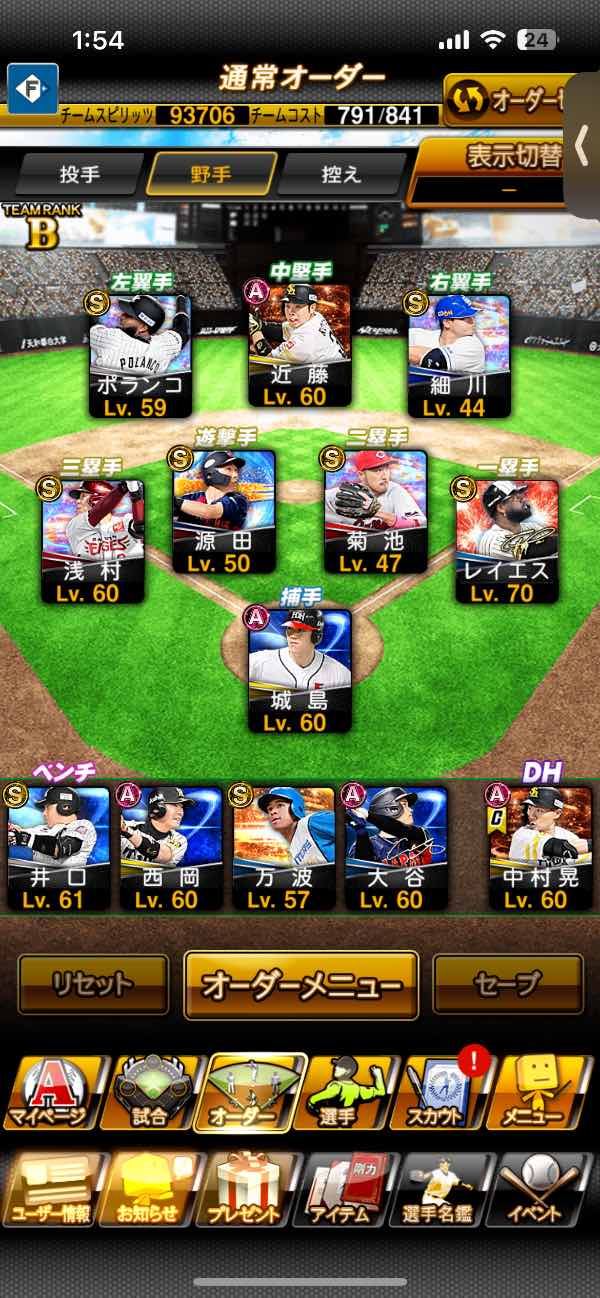The height and width of the screenshot is (1298, 600).
Task: Save the order with セーブ
Action: point(507,985)
